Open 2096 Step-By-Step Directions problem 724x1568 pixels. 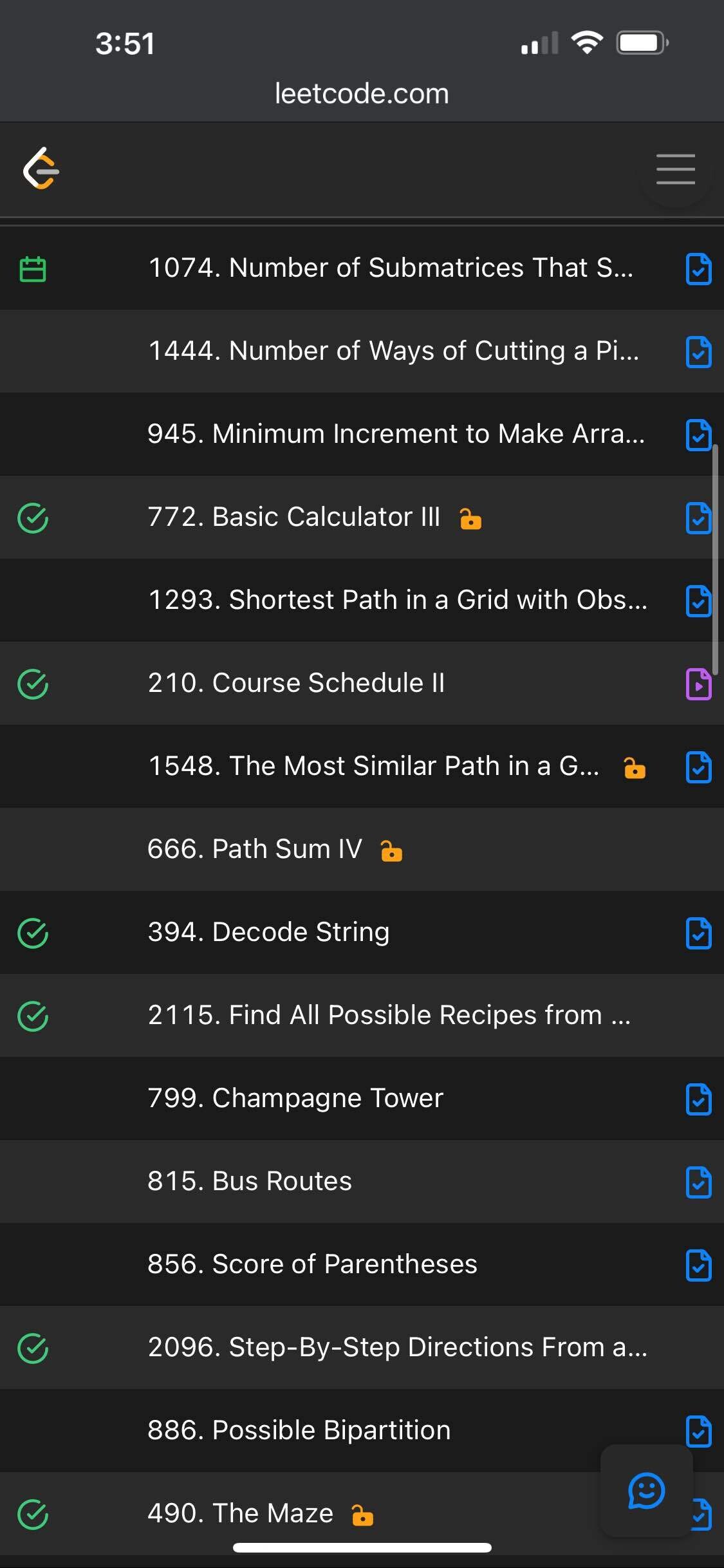pos(397,1347)
